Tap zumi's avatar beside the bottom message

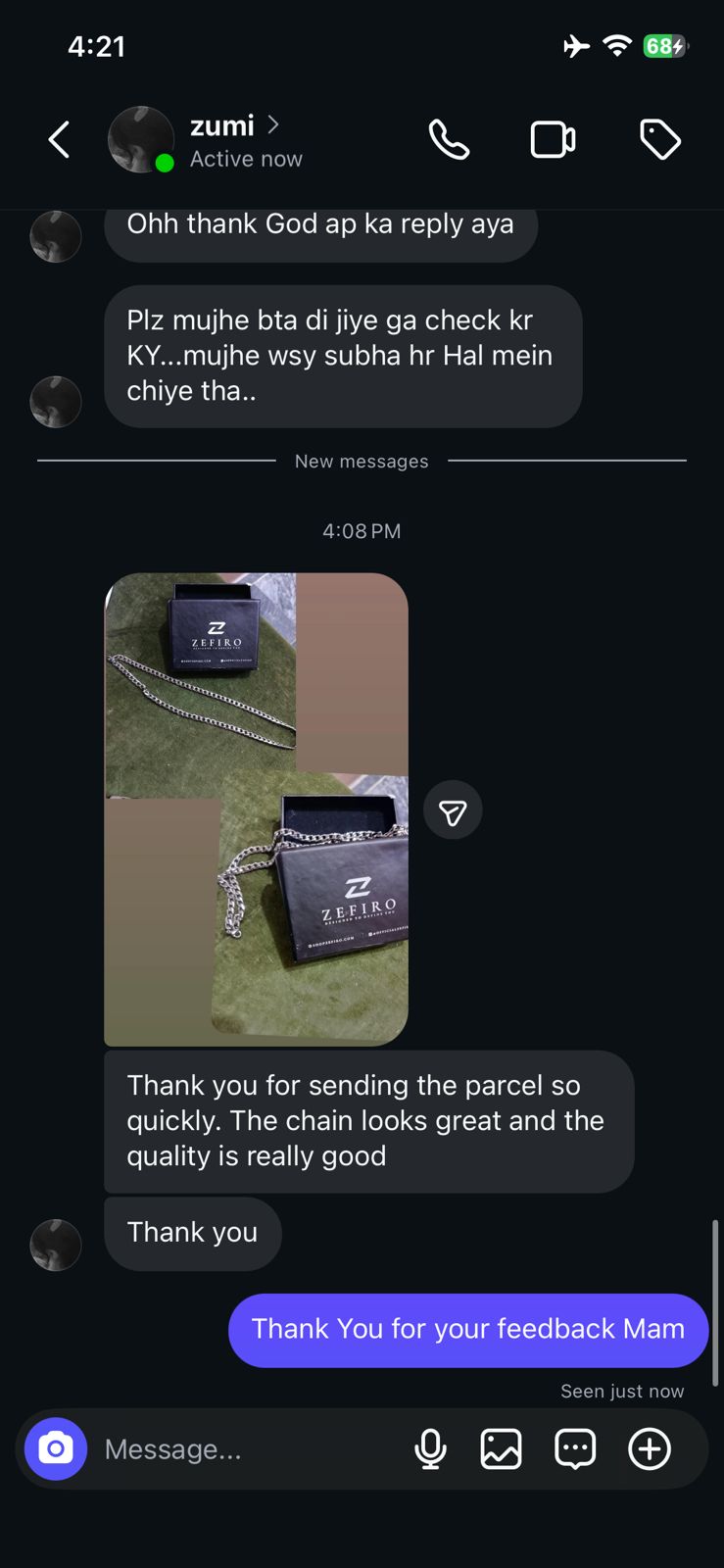[56, 1245]
